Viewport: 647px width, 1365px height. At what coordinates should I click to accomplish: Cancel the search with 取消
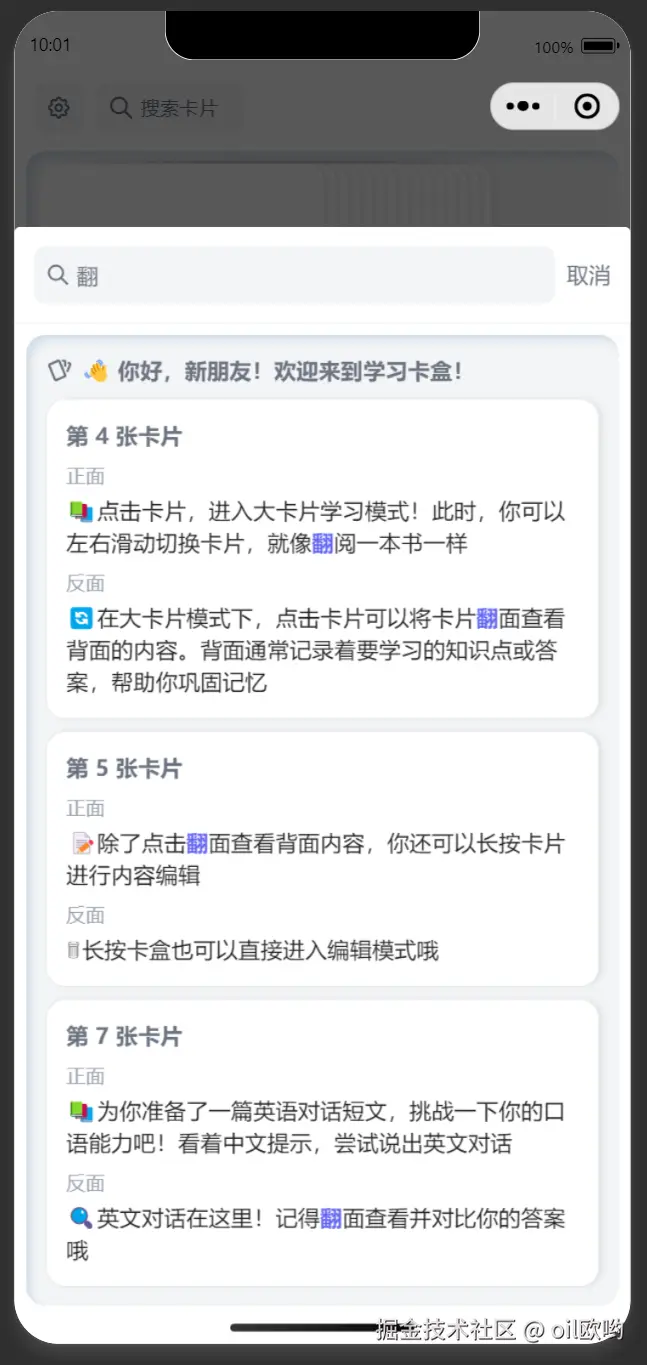pyautogui.click(x=588, y=276)
